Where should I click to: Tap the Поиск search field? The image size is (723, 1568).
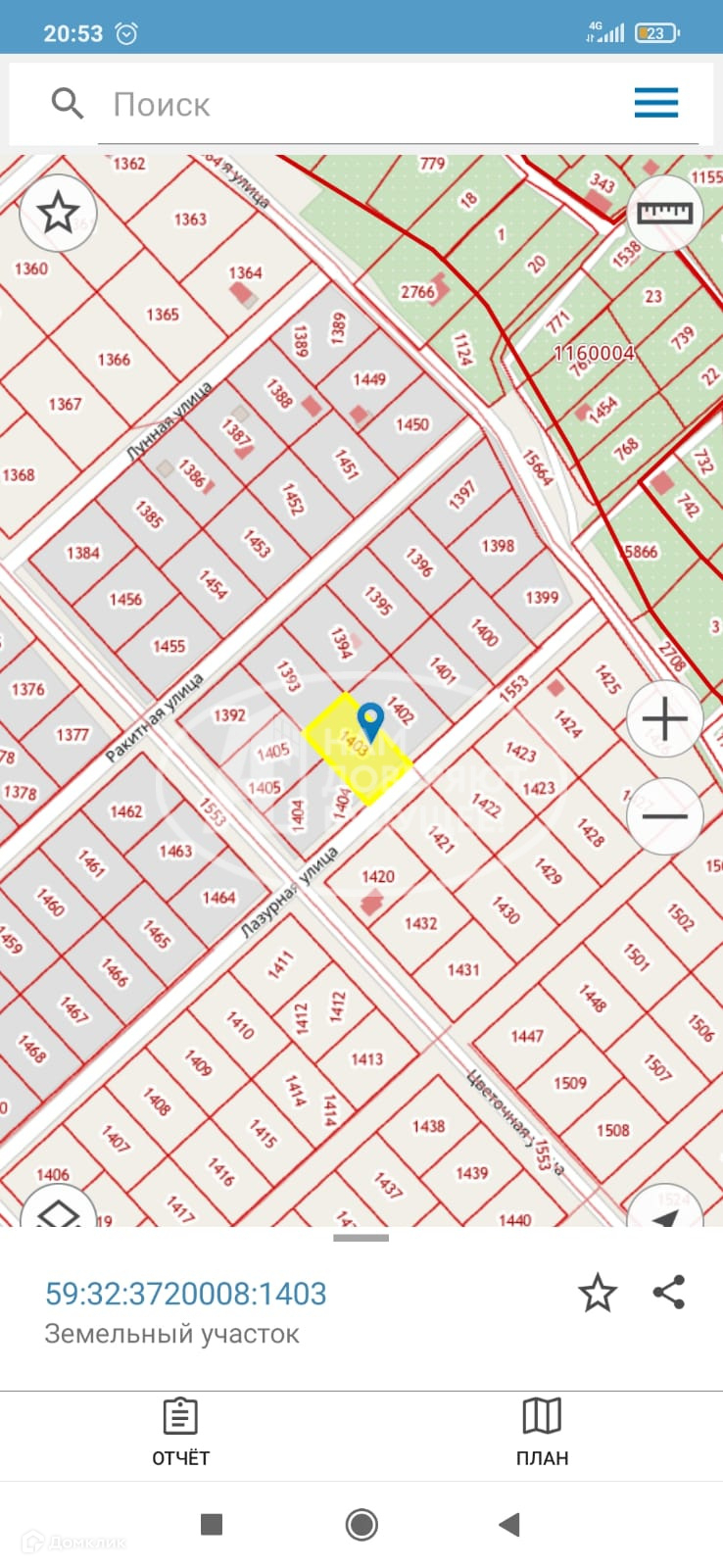361,104
